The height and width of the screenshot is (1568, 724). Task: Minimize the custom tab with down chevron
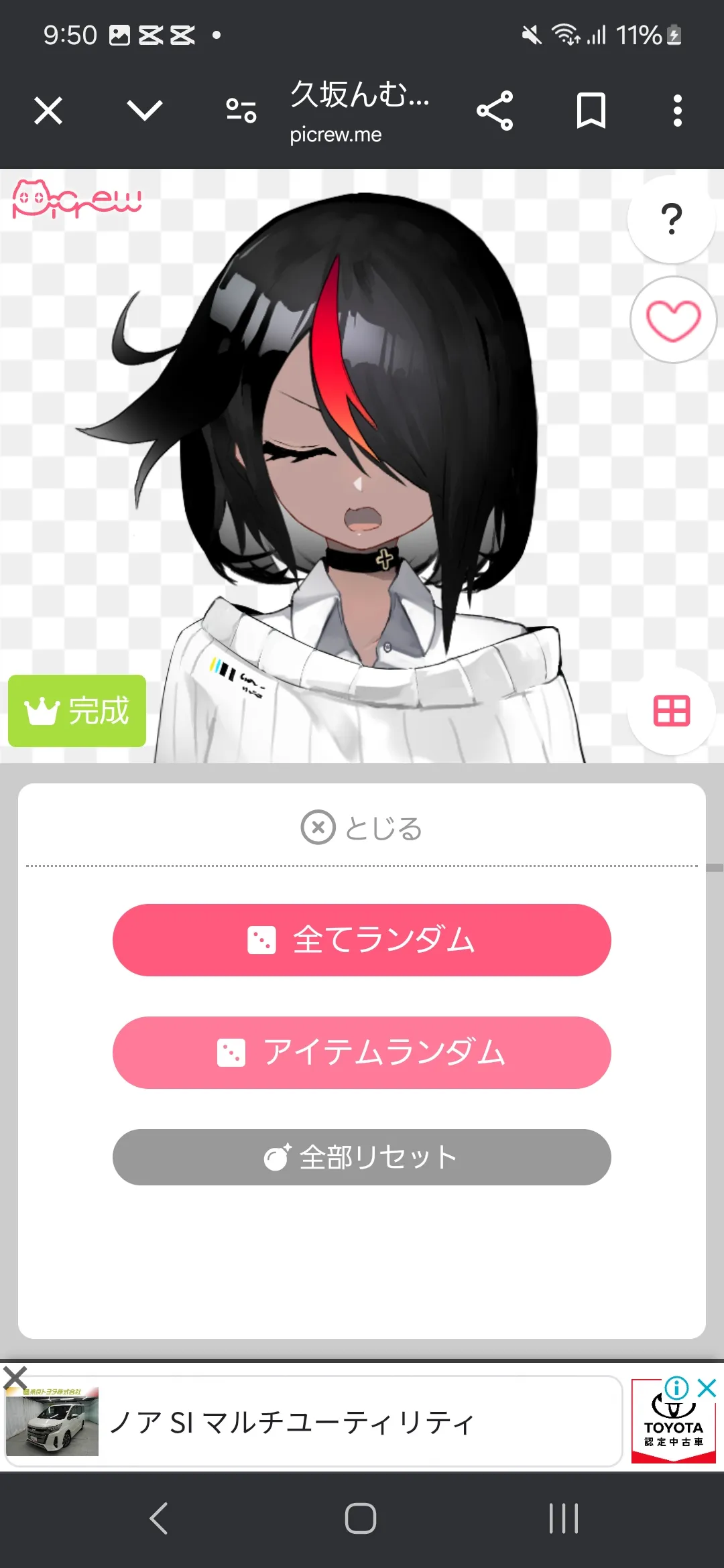click(x=145, y=111)
